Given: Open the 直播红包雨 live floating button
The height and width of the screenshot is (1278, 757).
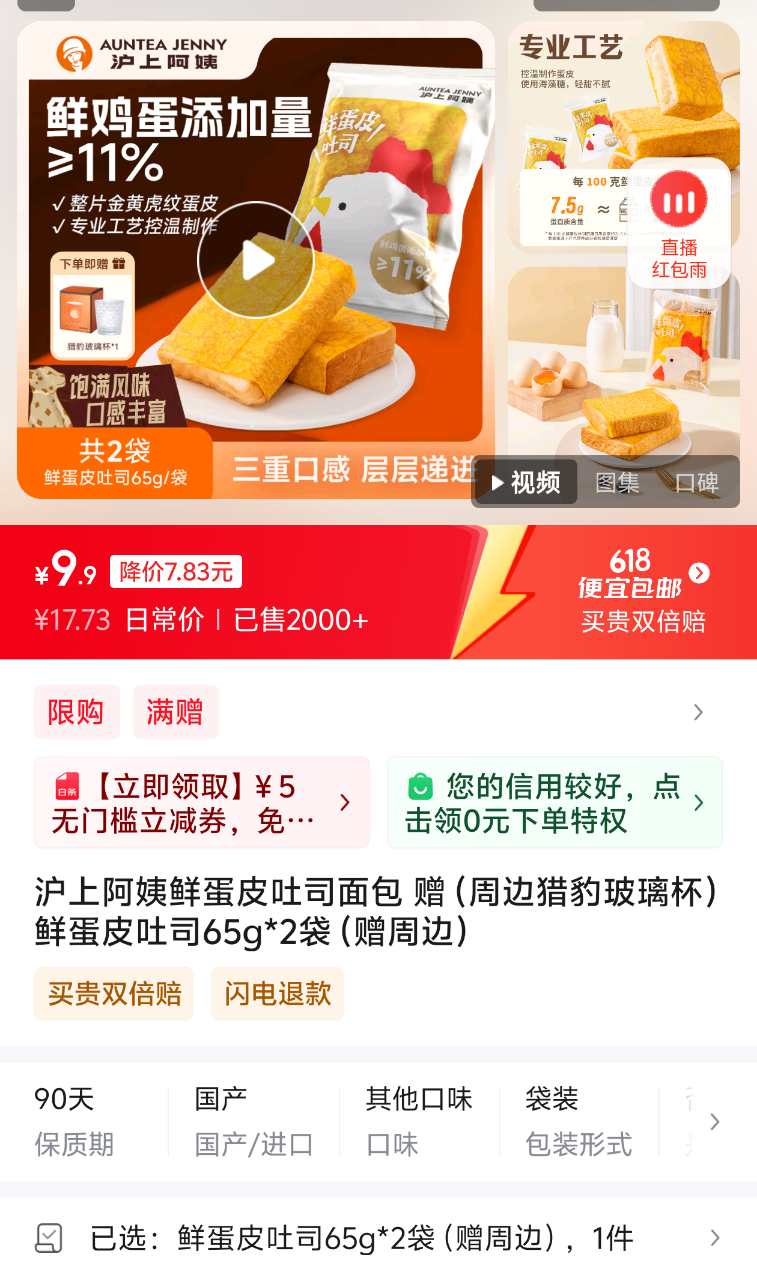Looking at the screenshot, I should pos(679,224).
